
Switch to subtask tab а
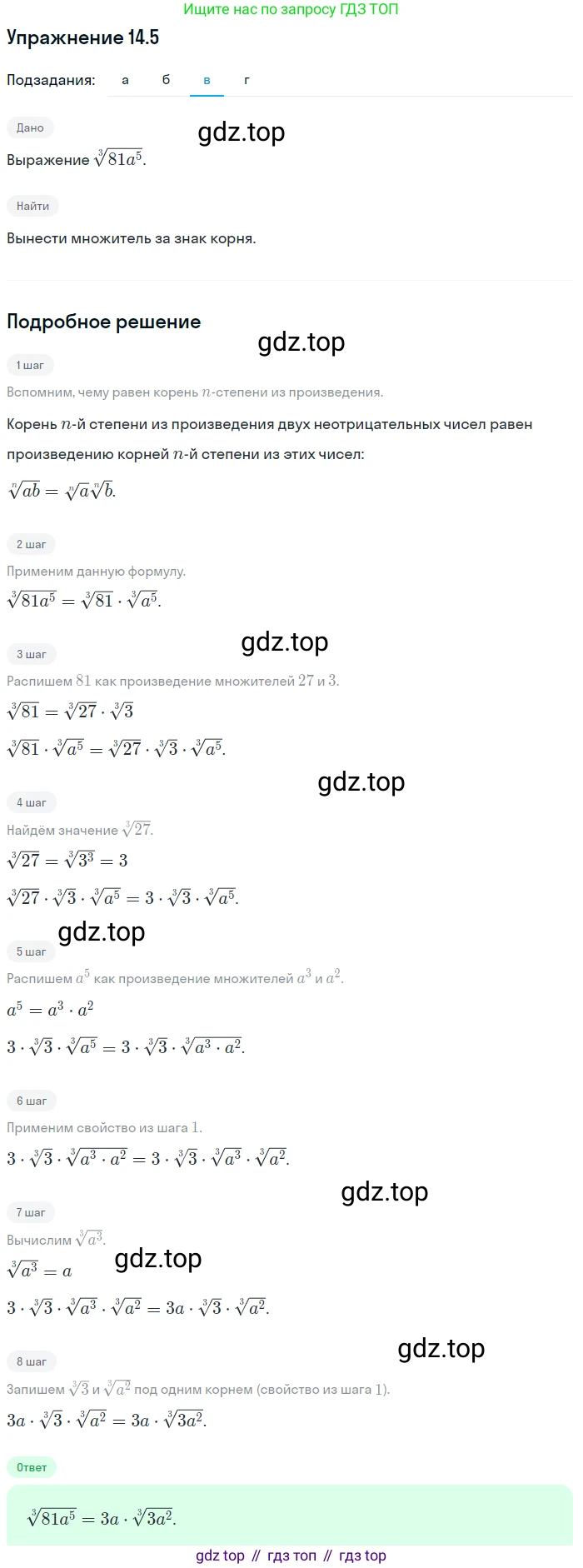click(125, 80)
